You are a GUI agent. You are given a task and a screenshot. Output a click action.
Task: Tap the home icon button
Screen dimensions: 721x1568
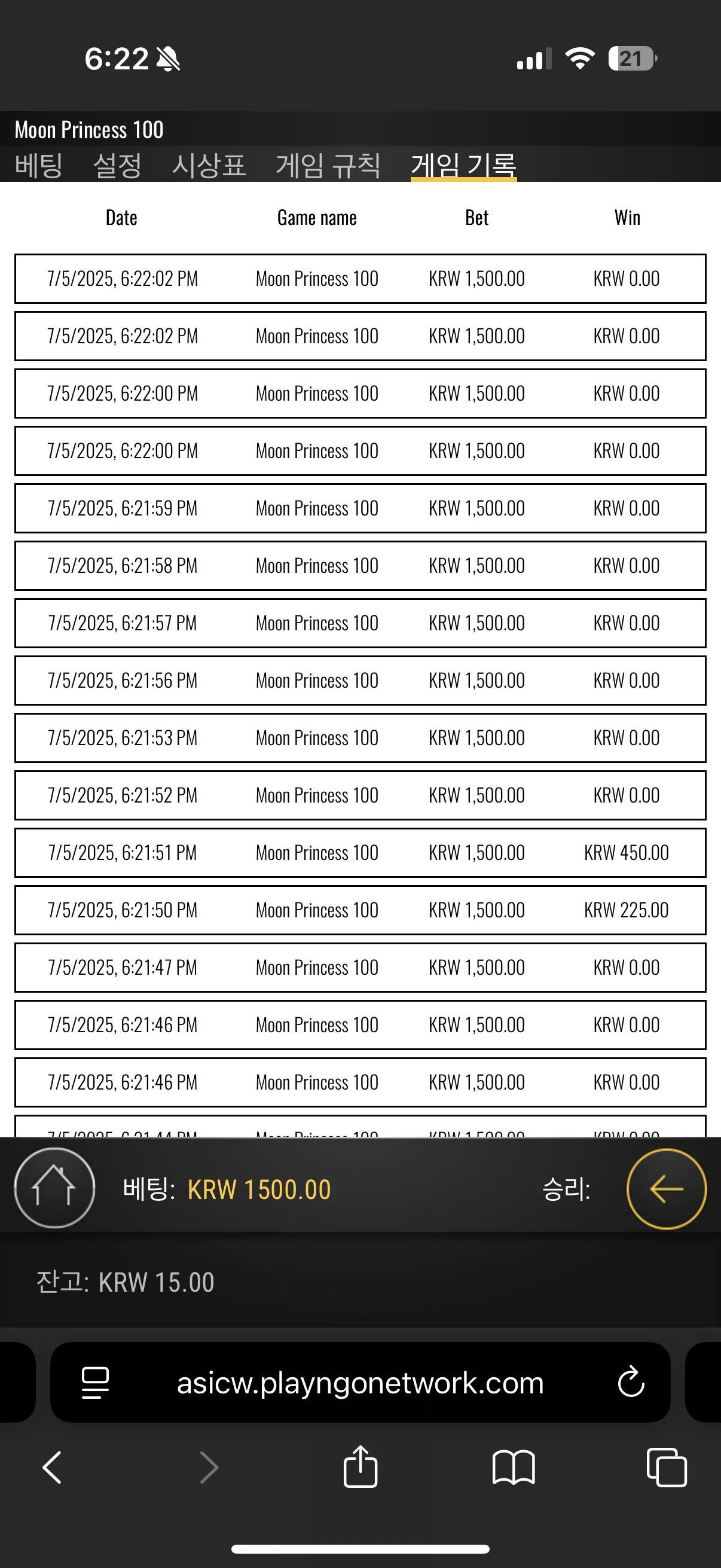tap(55, 1188)
